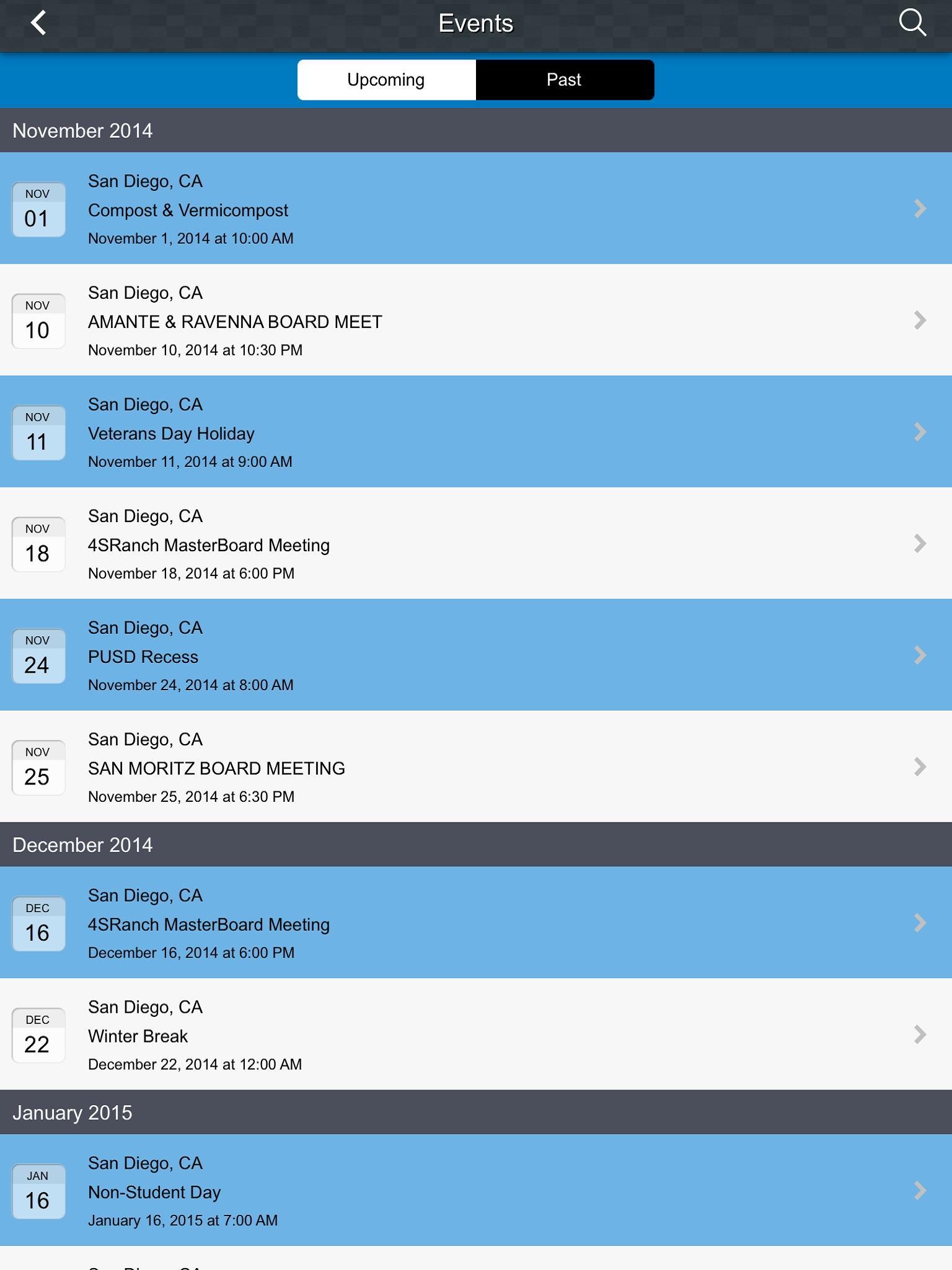952x1270 pixels.
Task: Select the Past tab
Action: tap(565, 80)
